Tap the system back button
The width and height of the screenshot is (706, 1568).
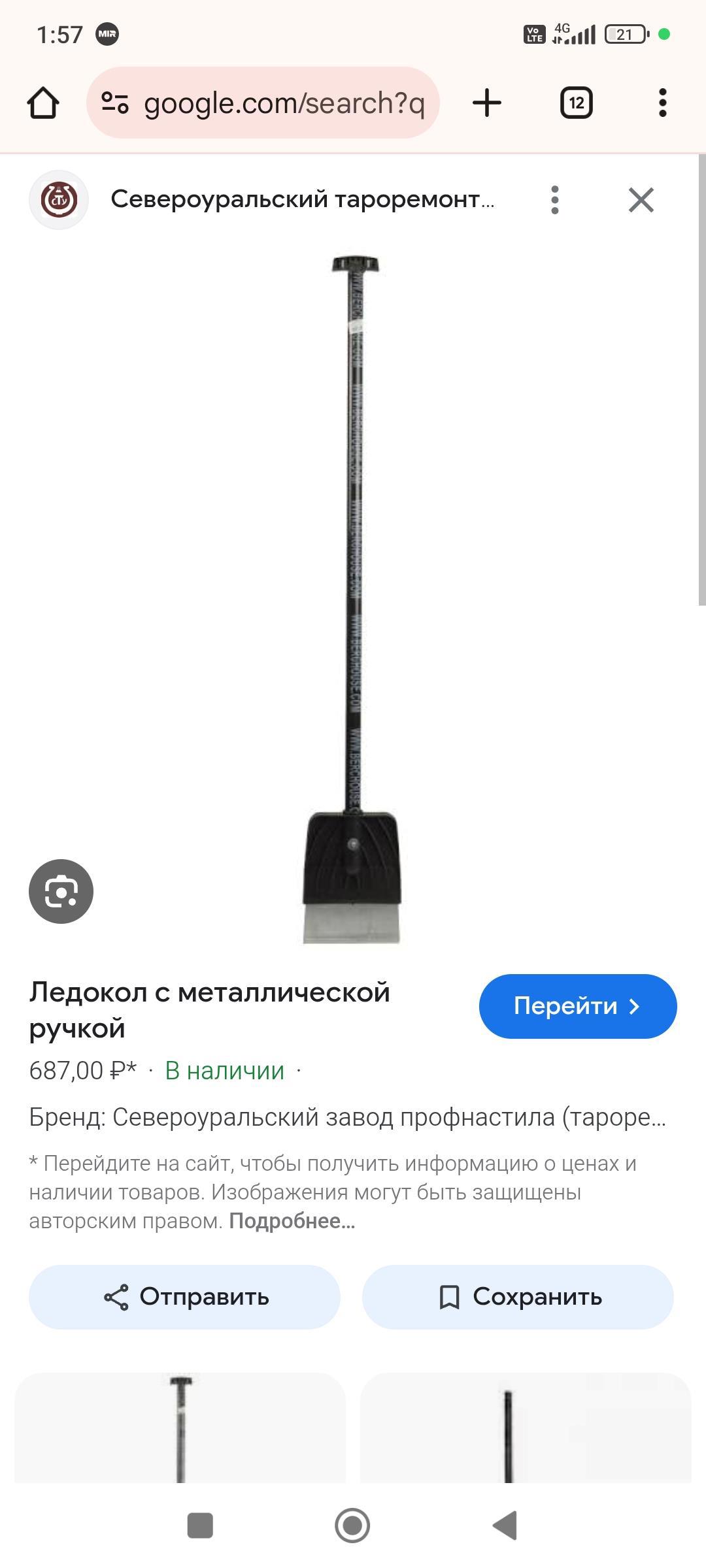coord(505,1526)
